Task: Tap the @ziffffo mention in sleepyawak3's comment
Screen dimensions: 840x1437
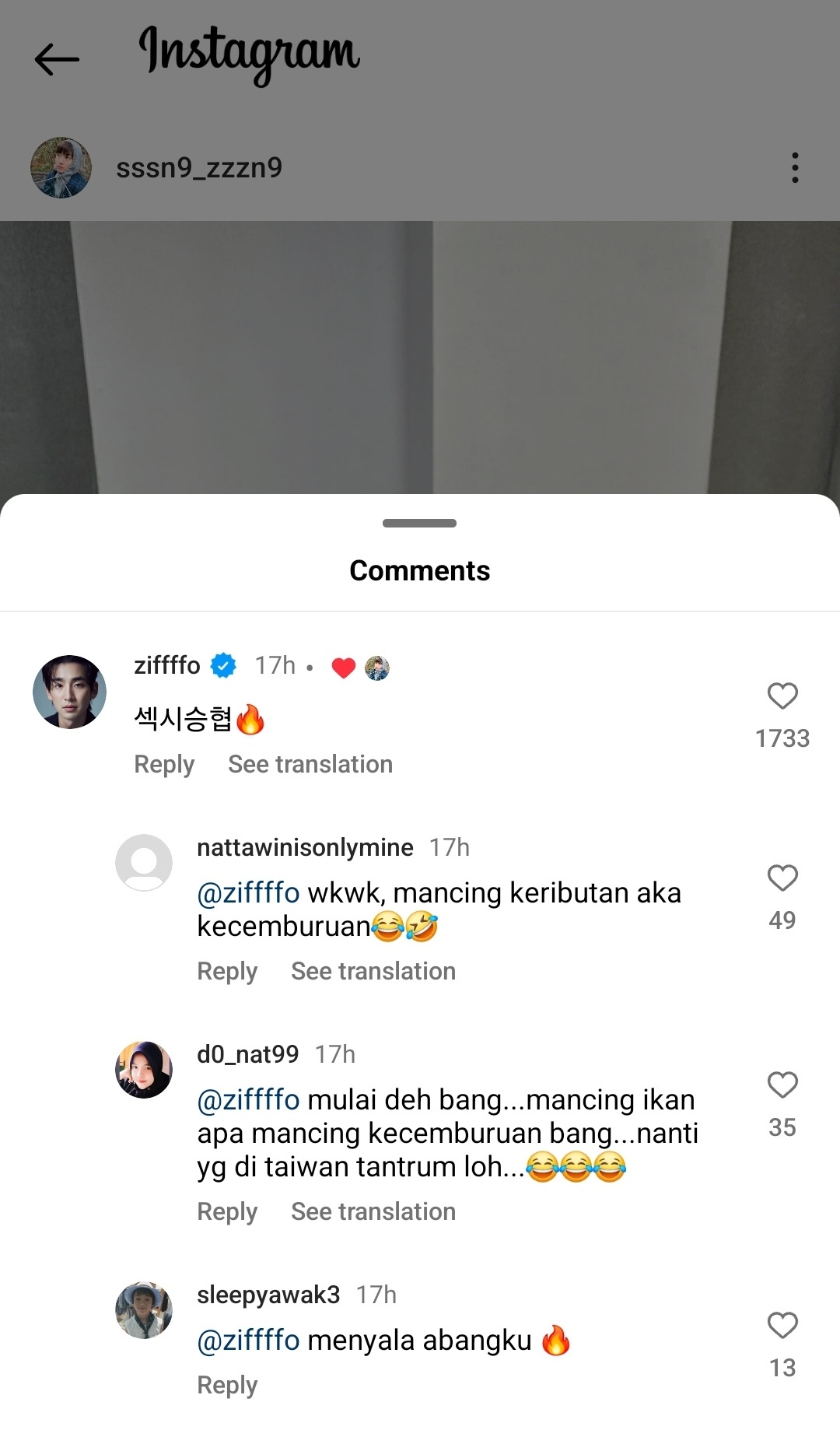Action: pyautogui.click(x=248, y=1341)
